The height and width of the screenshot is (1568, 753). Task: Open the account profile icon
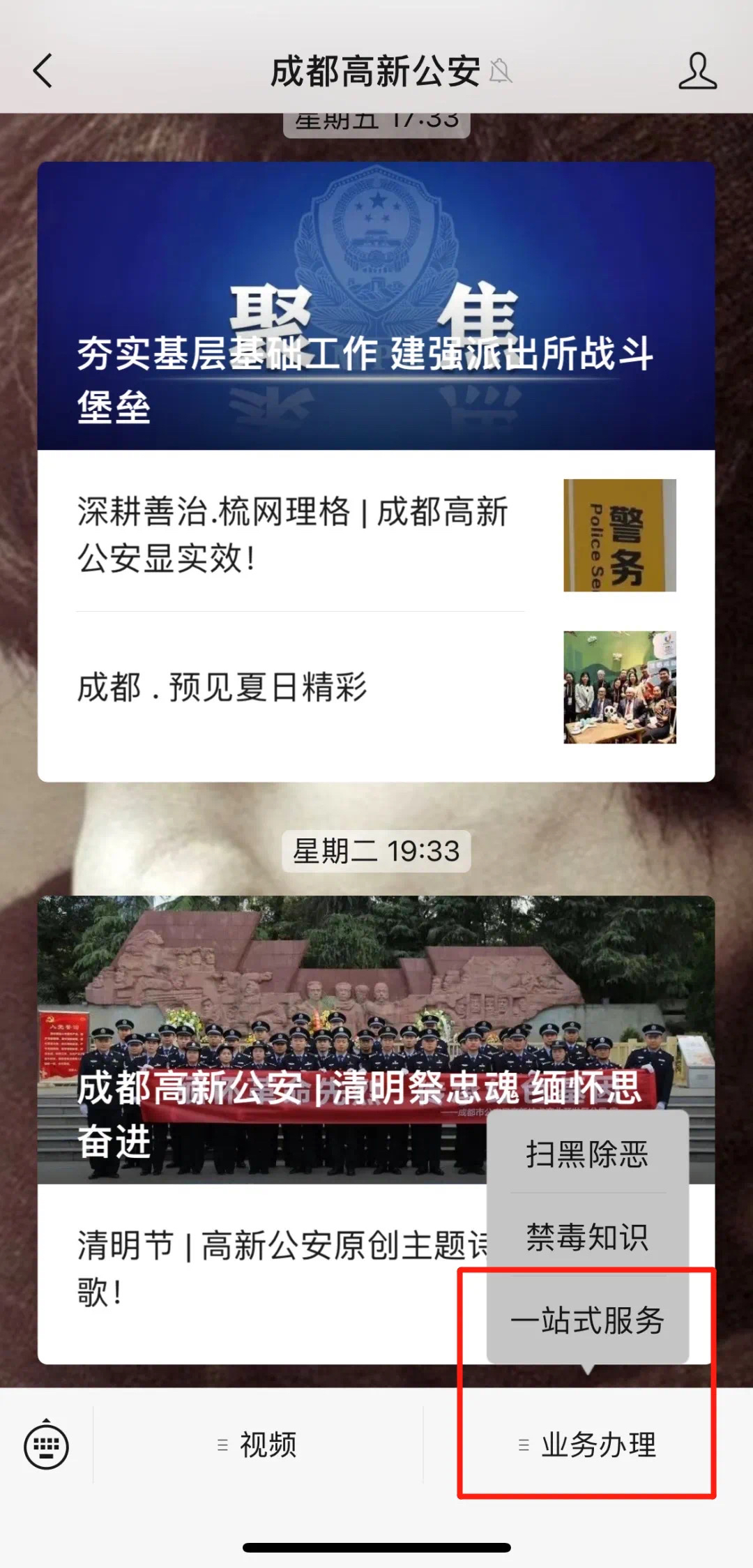[x=697, y=71]
